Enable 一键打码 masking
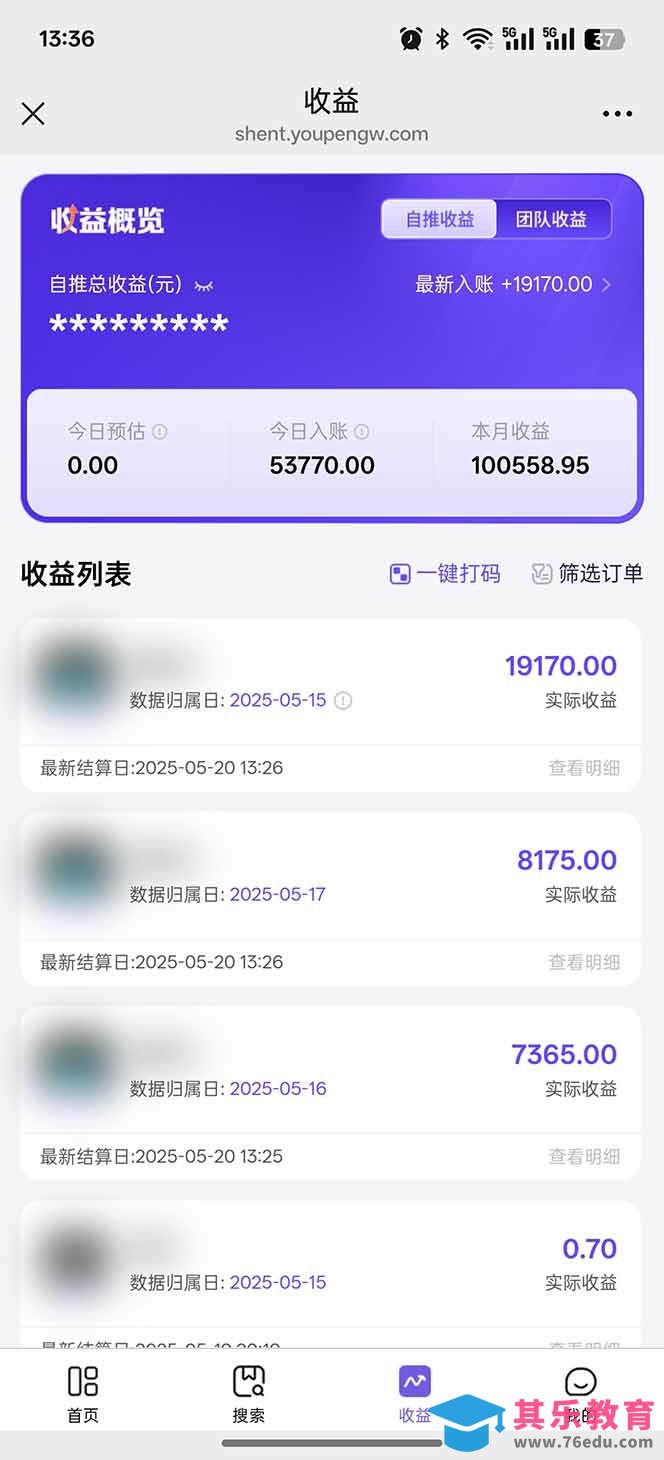Screen dimensions: 664x1460 coord(445,574)
